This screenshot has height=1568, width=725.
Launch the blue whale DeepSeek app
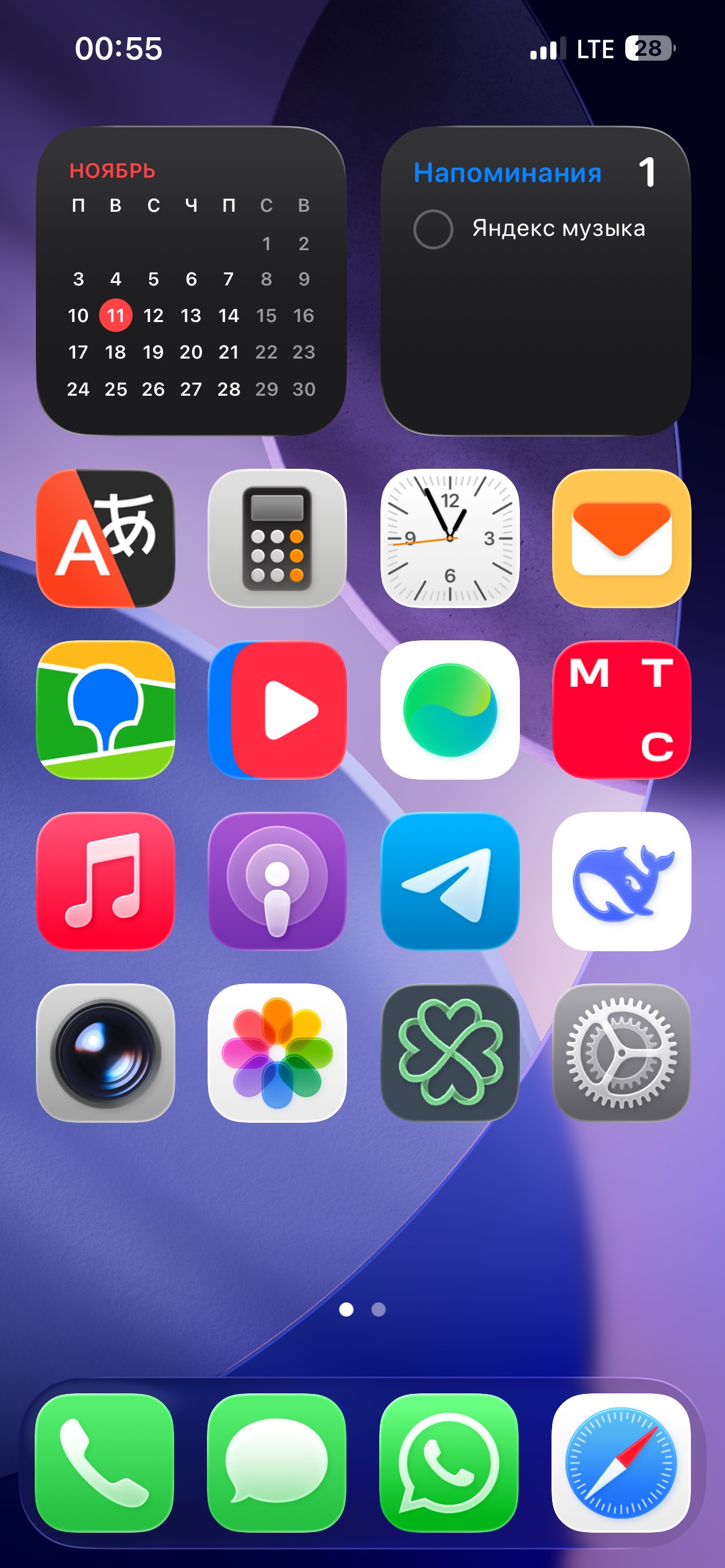pyautogui.click(x=622, y=881)
